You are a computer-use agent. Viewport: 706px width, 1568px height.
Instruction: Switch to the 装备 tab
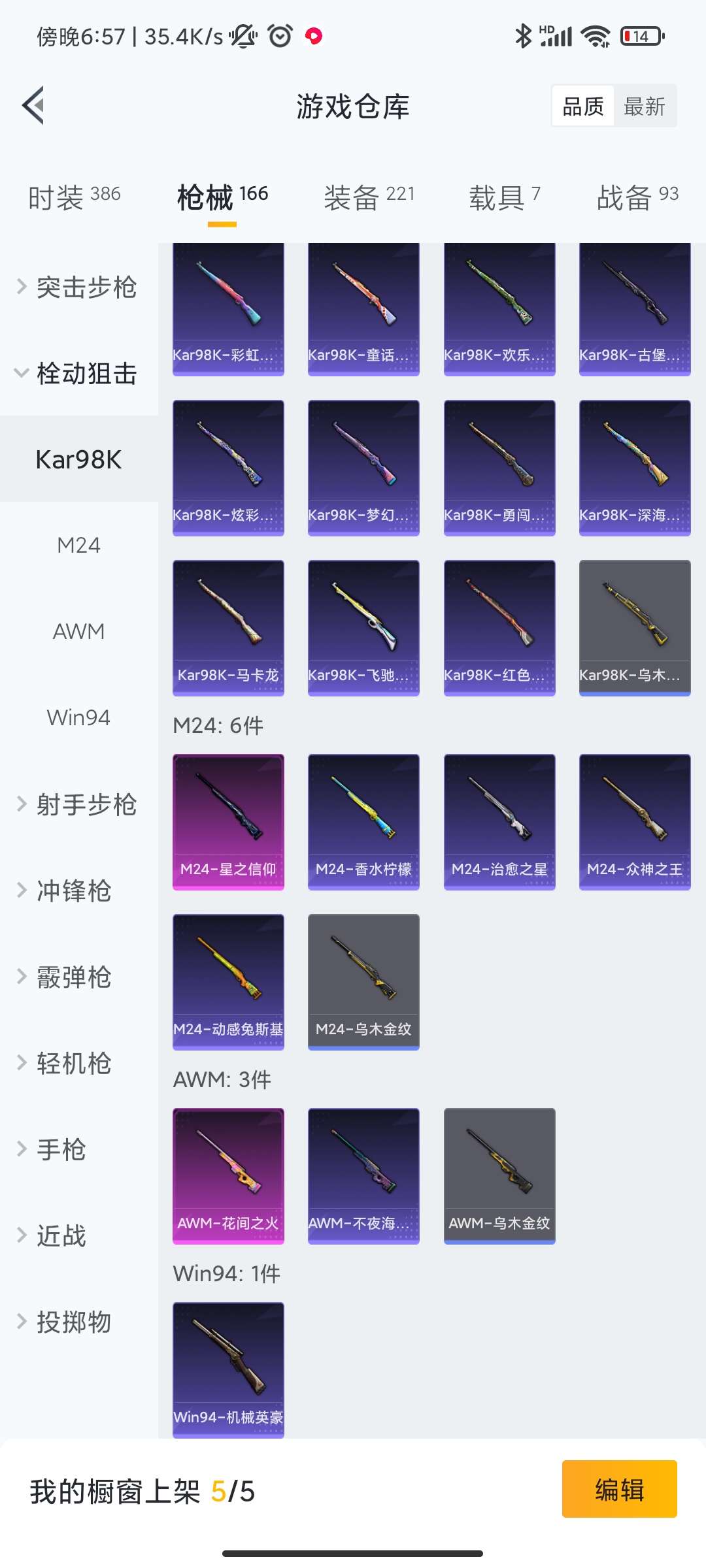click(x=369, y=197)
